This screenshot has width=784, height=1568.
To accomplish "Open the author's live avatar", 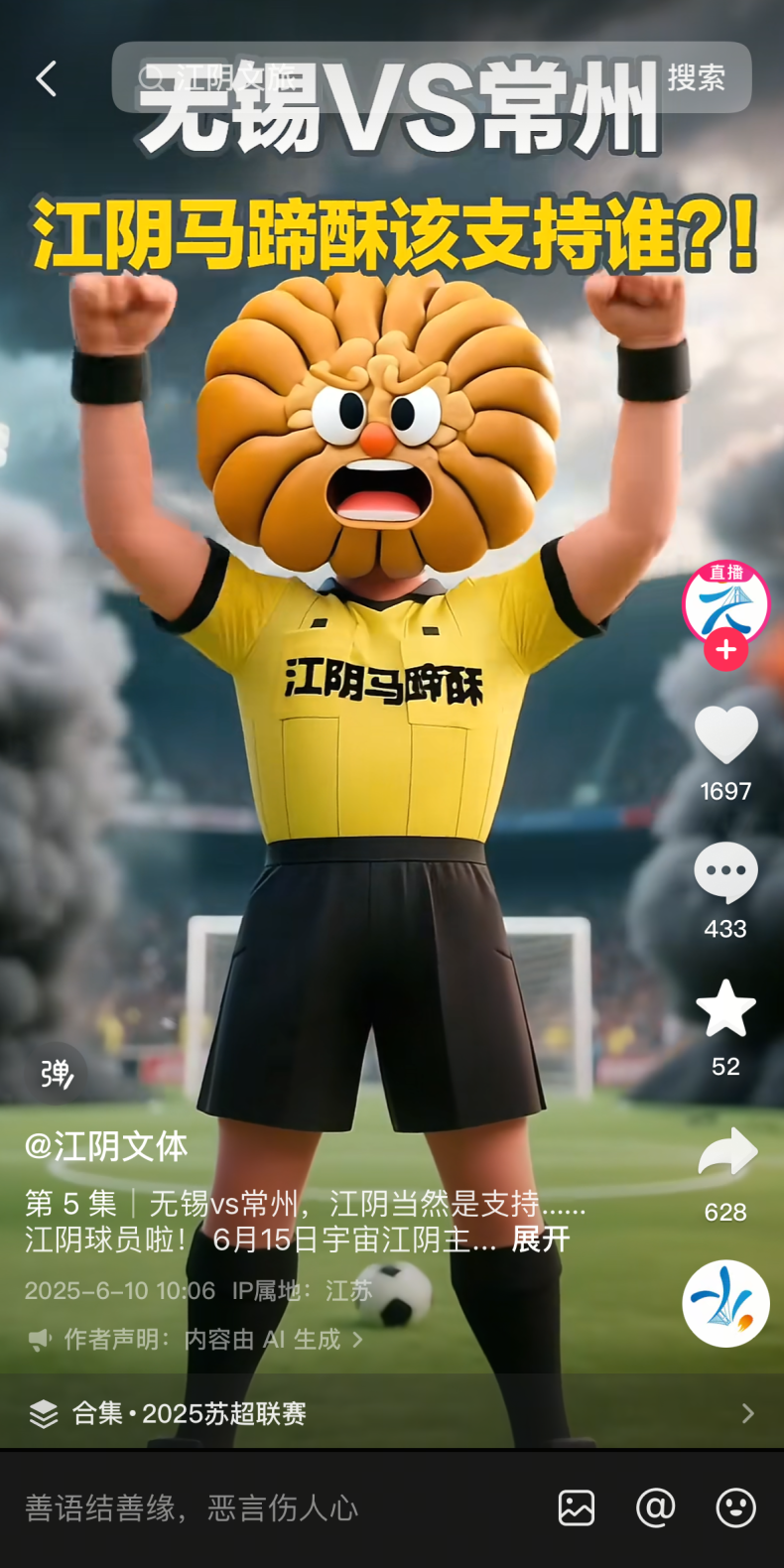I will (x=725, y=604).
